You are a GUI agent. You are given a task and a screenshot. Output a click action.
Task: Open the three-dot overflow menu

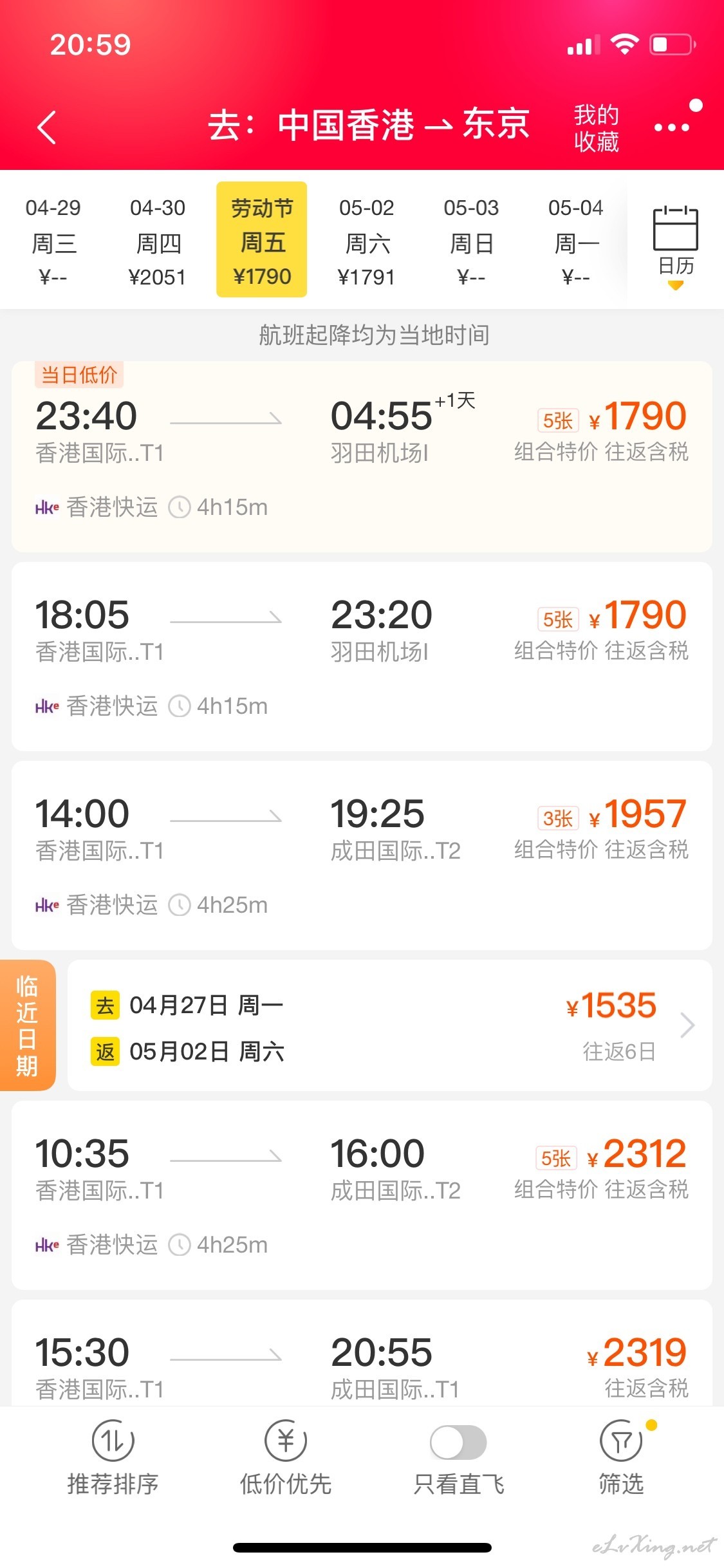[672, 127]
